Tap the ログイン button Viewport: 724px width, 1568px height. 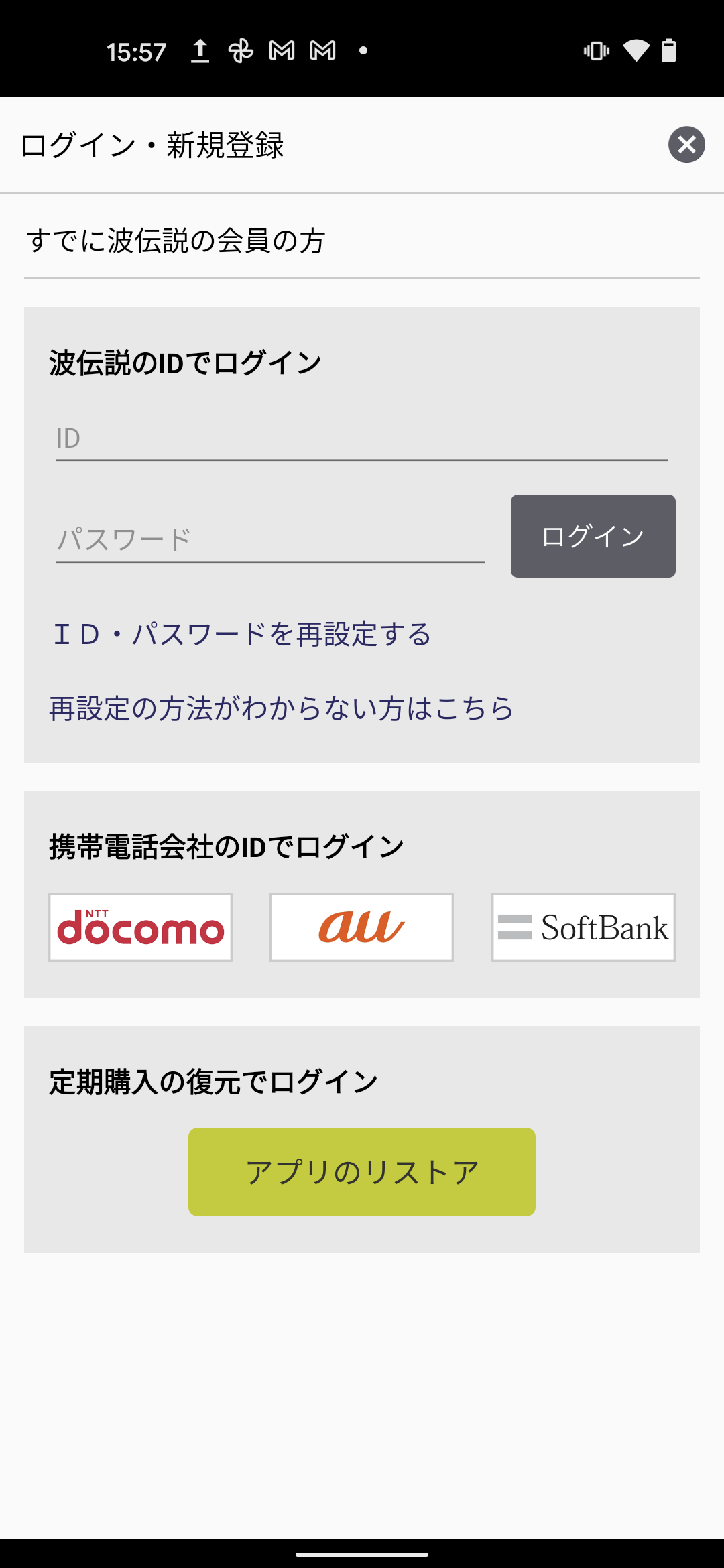(x=593, y=536)
